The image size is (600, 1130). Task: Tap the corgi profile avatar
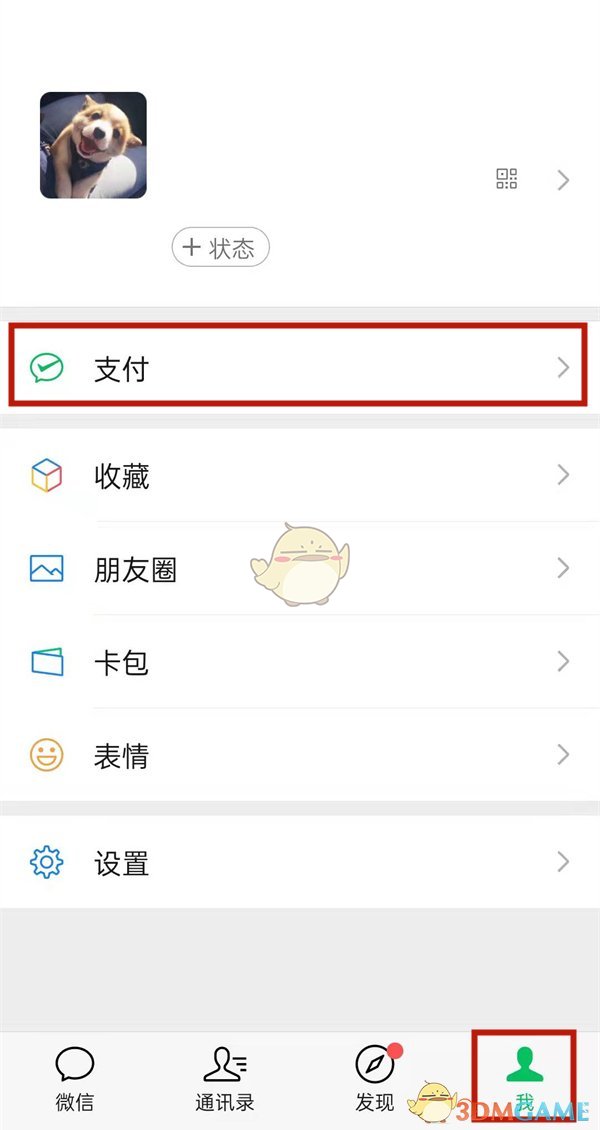click(x=93, y=145)
